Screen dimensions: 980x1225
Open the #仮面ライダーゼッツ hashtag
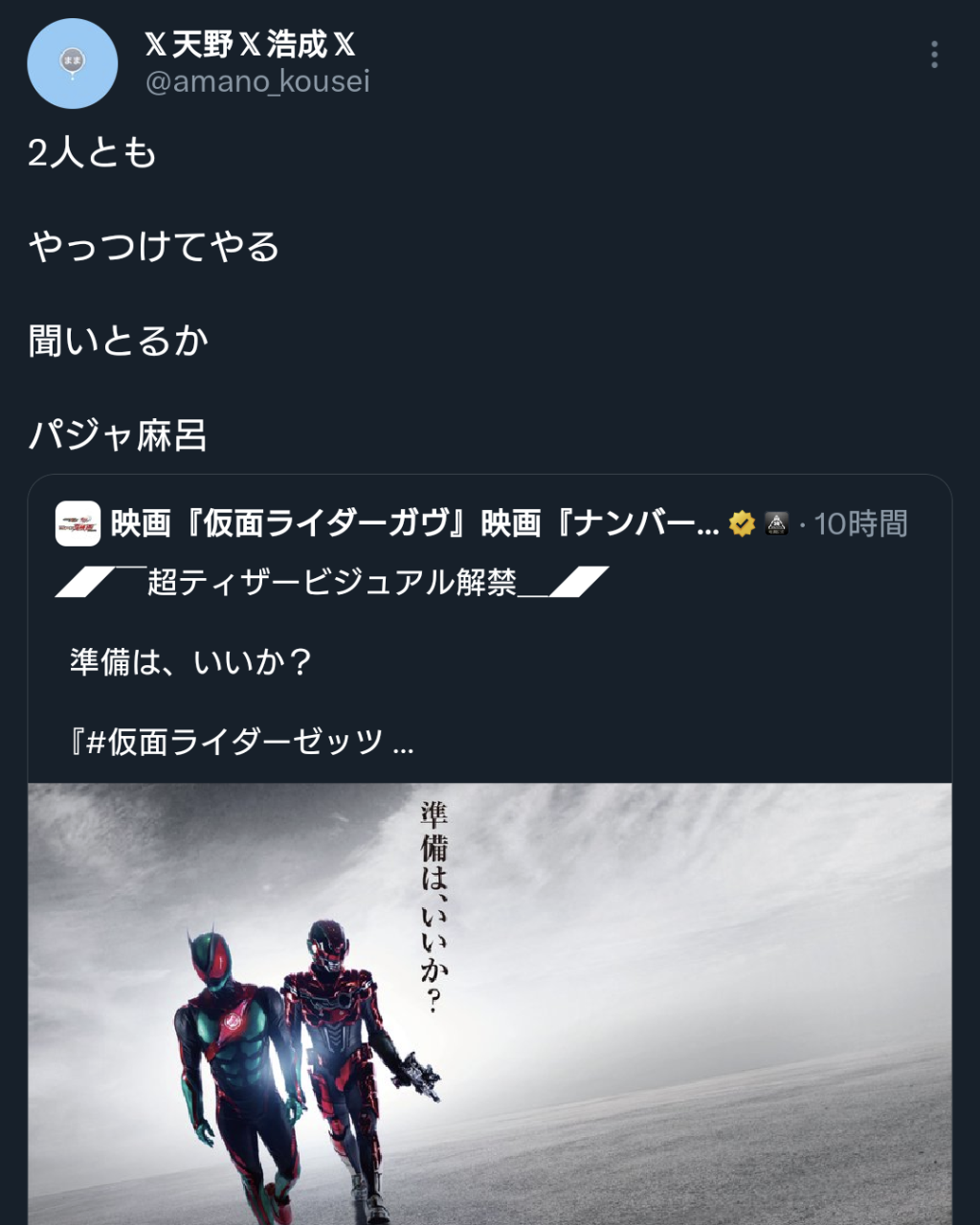coord(235,743)
